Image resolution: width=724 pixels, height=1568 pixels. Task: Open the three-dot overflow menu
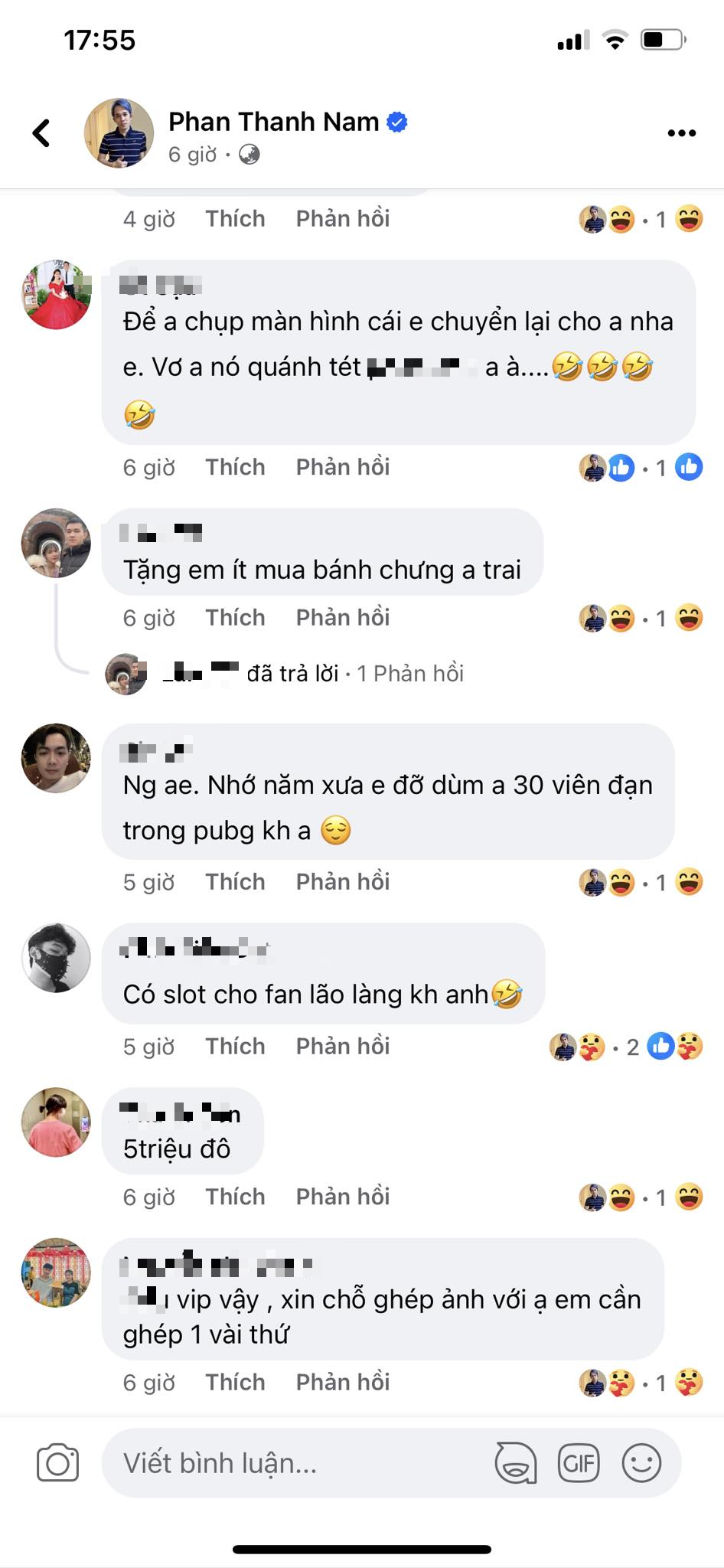[681, 133]
